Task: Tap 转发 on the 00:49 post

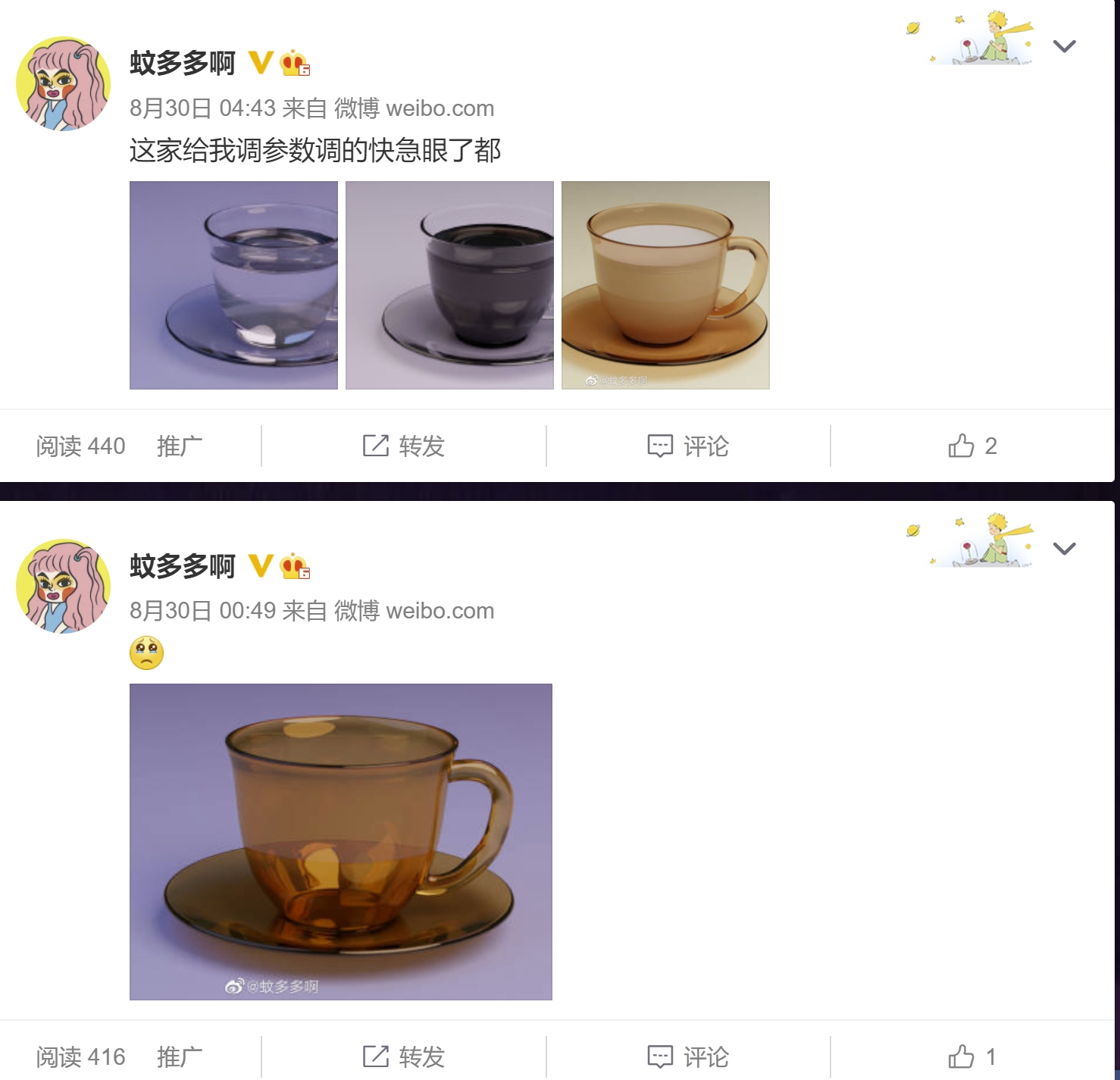Action: click(x=404, y=1057)
